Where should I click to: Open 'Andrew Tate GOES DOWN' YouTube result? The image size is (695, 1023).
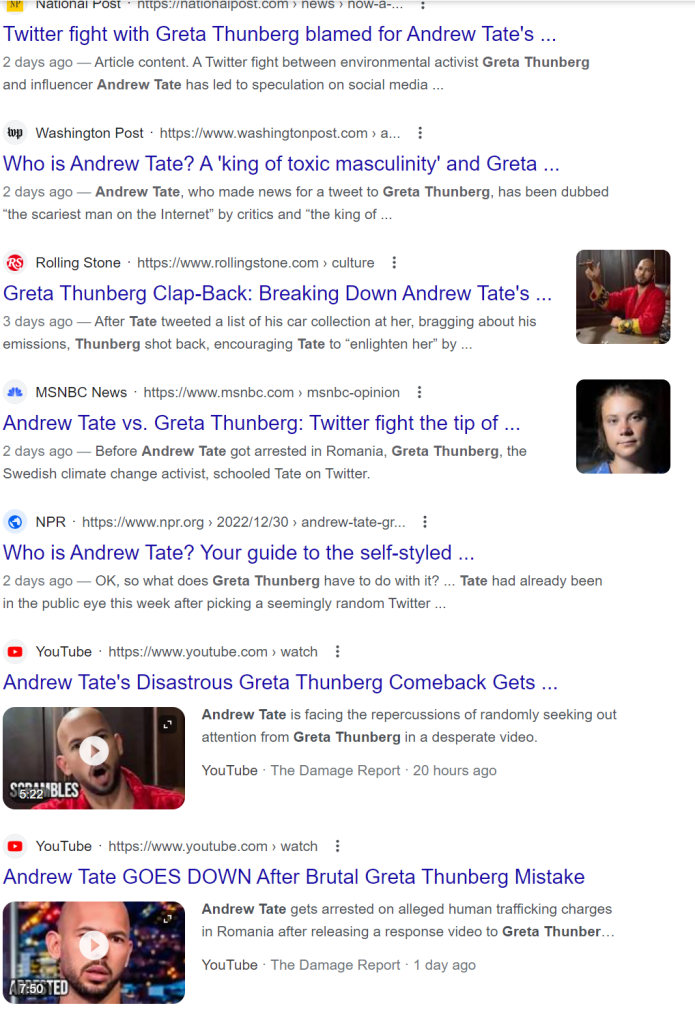point(293,877)
